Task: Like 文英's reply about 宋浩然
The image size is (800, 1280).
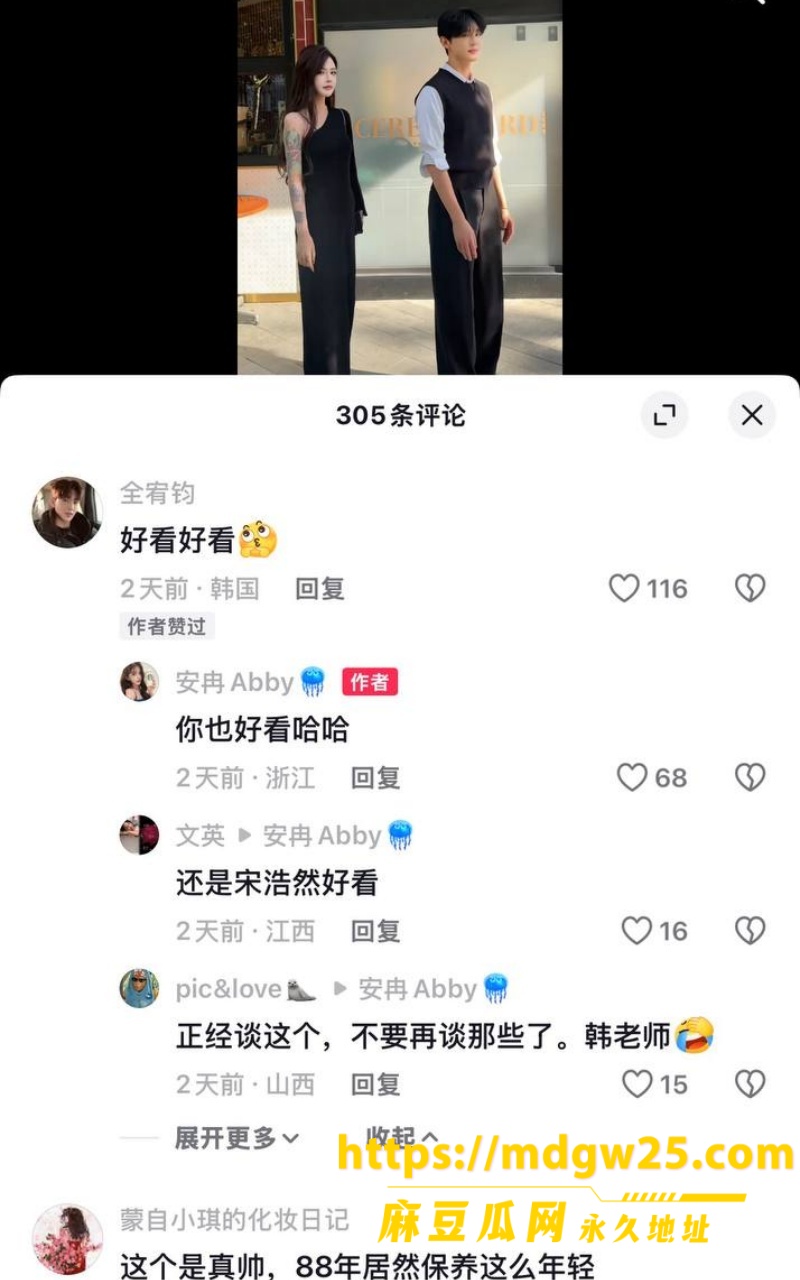Action: click(655, 931)
